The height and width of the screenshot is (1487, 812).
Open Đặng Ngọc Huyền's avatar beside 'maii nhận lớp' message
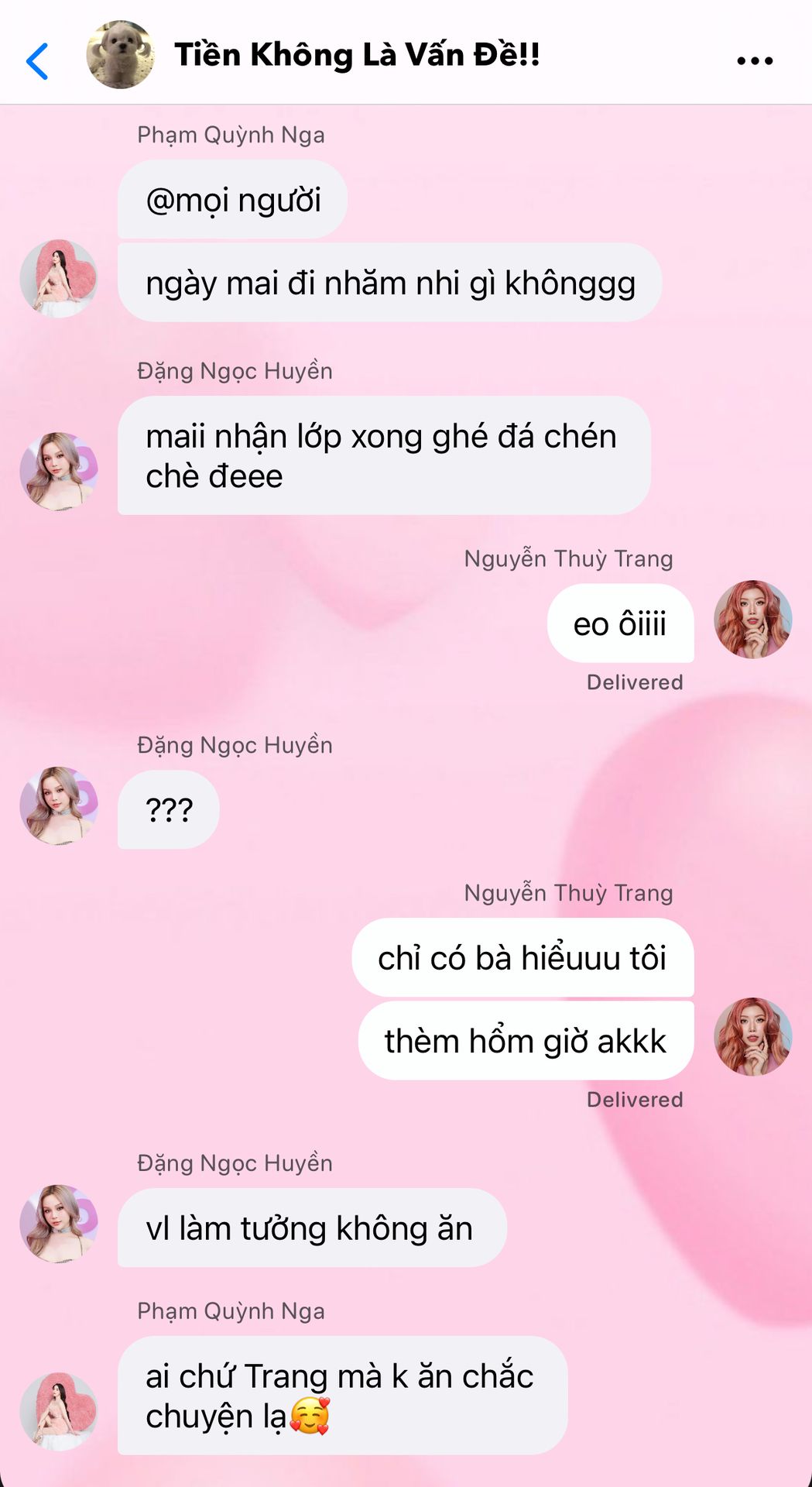pos(59,471)
